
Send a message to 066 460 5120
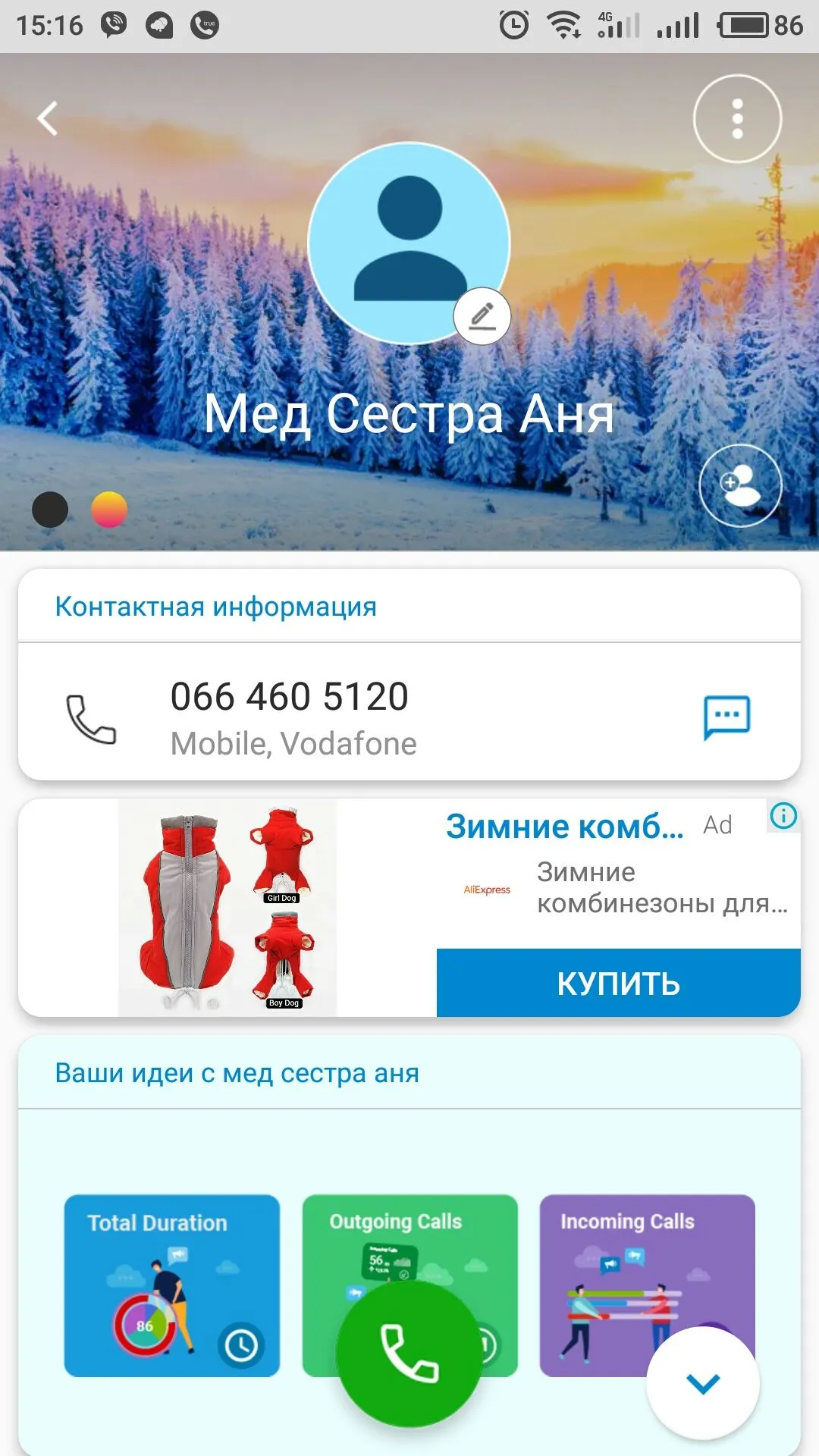[726, 717]
